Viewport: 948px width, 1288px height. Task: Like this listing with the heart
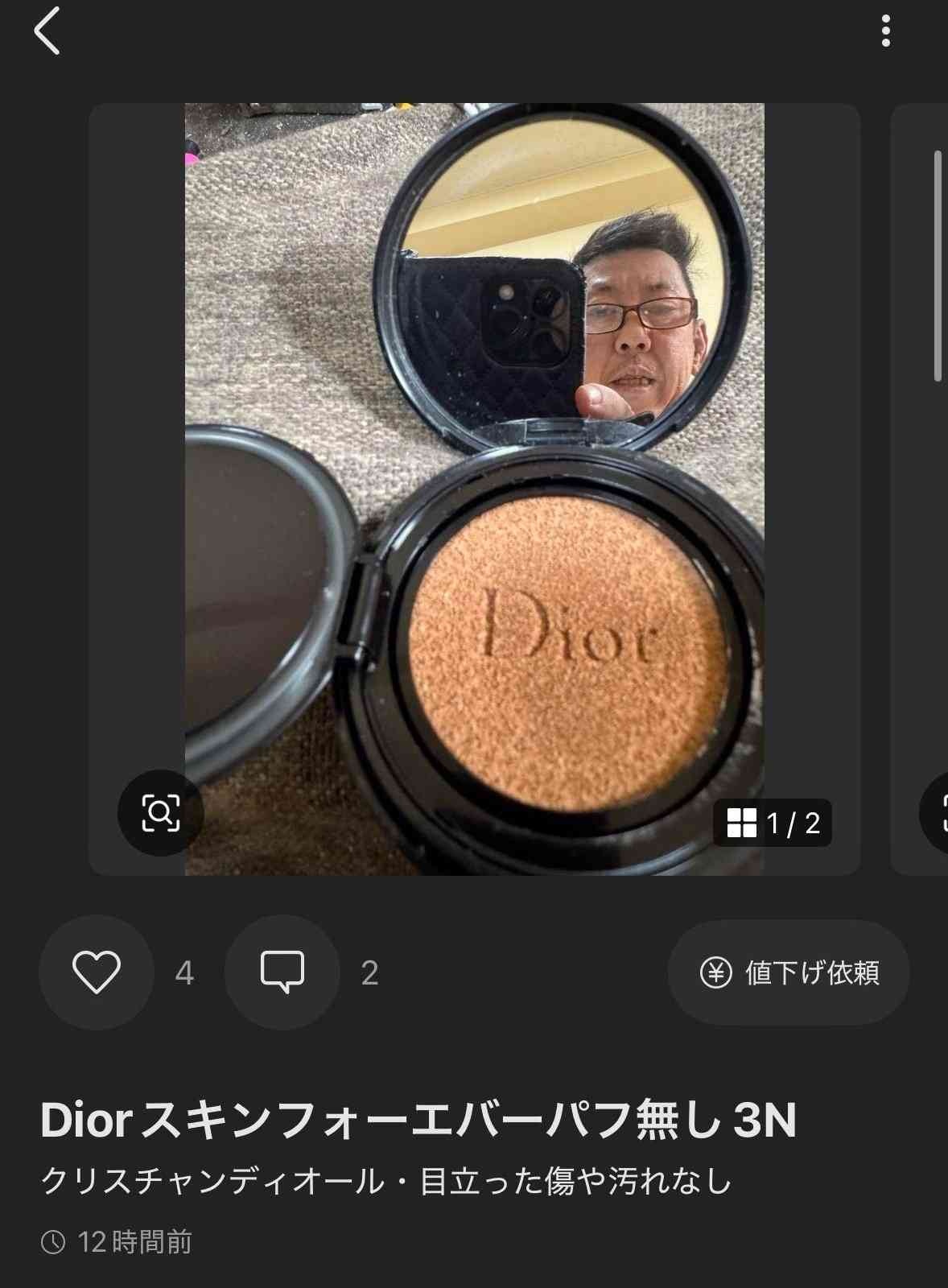(x=97, y=972)
